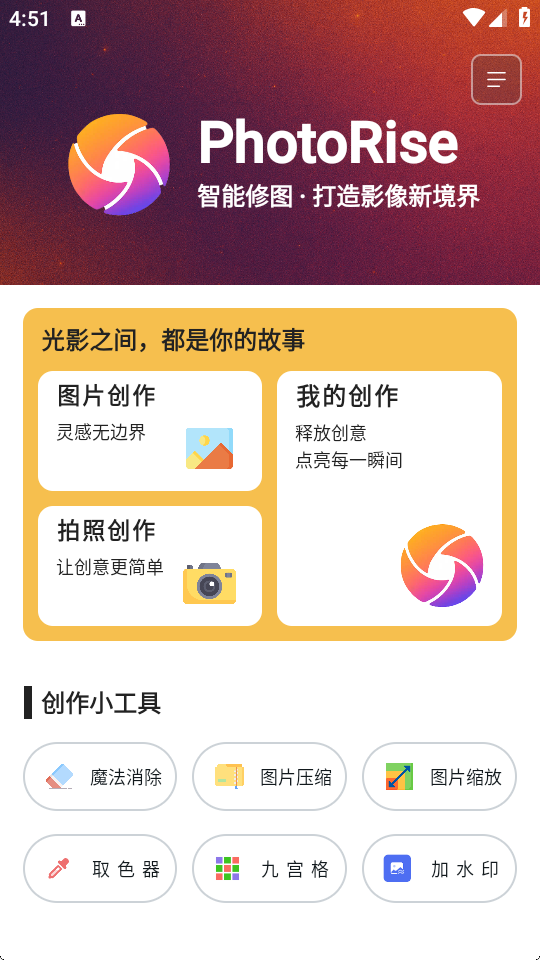Open the 加水印 watermark tool

(x=440, y=868)
